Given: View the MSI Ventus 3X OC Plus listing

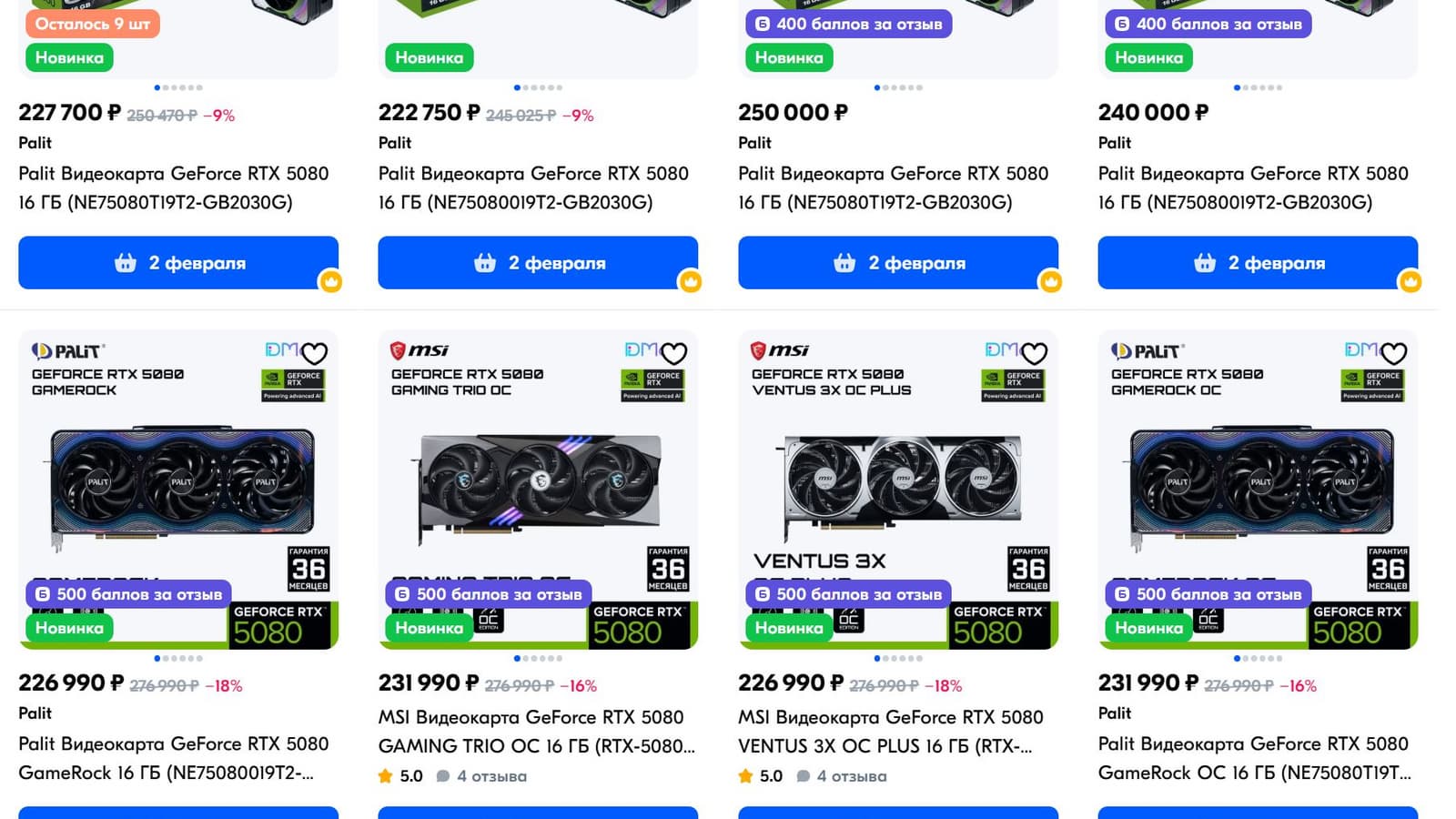Looking at the screenshot, I should [x=890, y=731].
